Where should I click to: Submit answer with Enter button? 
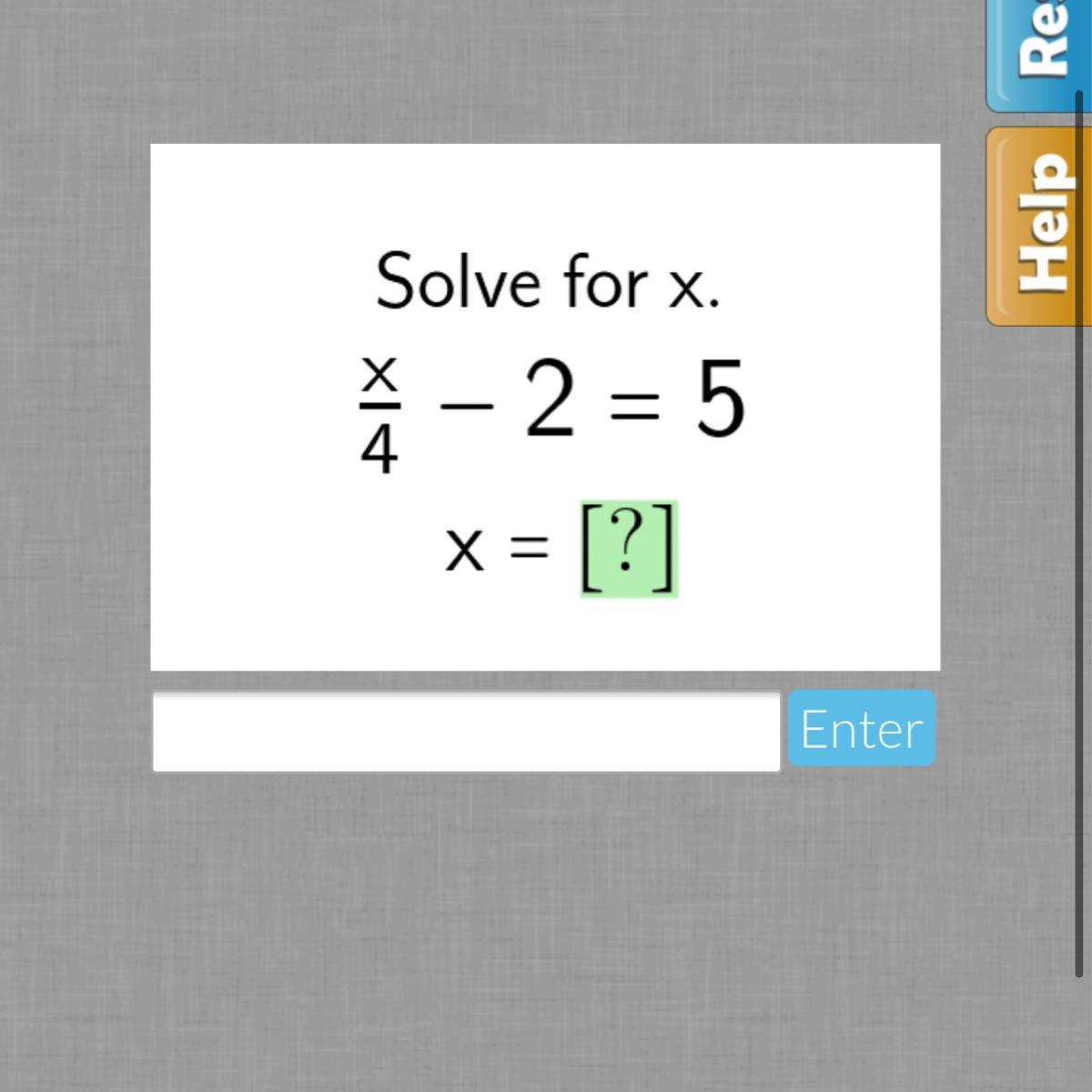[x=861, y=728]
